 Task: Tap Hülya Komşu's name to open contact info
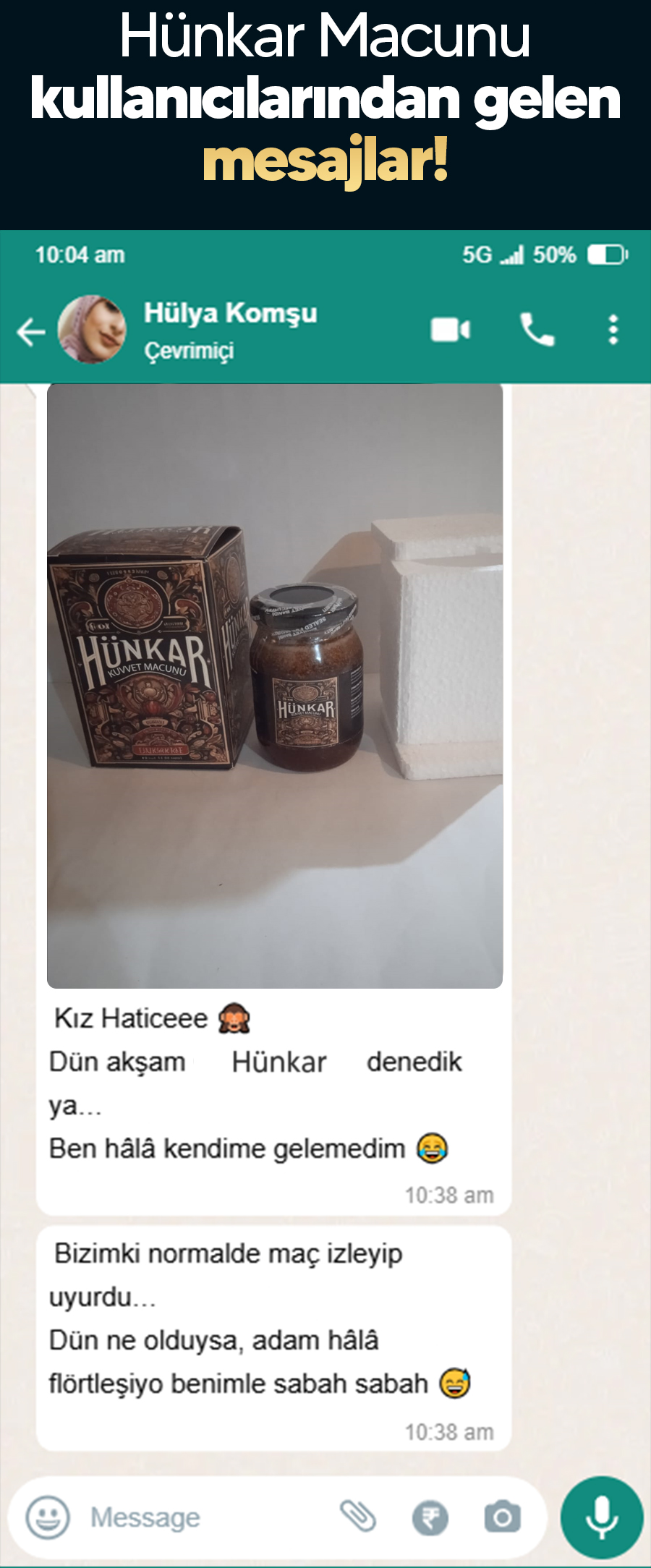(x=231, y=314)
